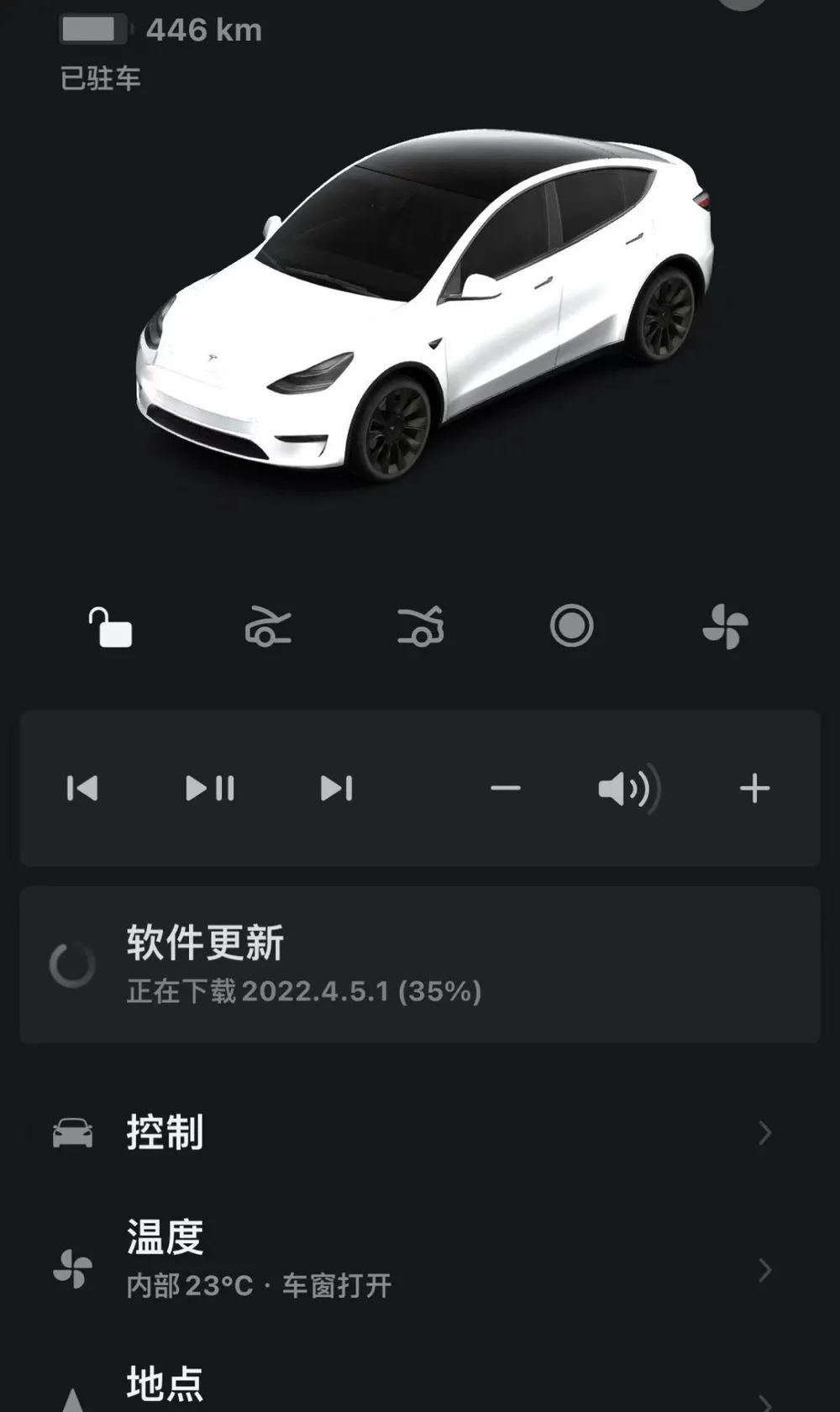Open the front trunk

pos(267,627)
